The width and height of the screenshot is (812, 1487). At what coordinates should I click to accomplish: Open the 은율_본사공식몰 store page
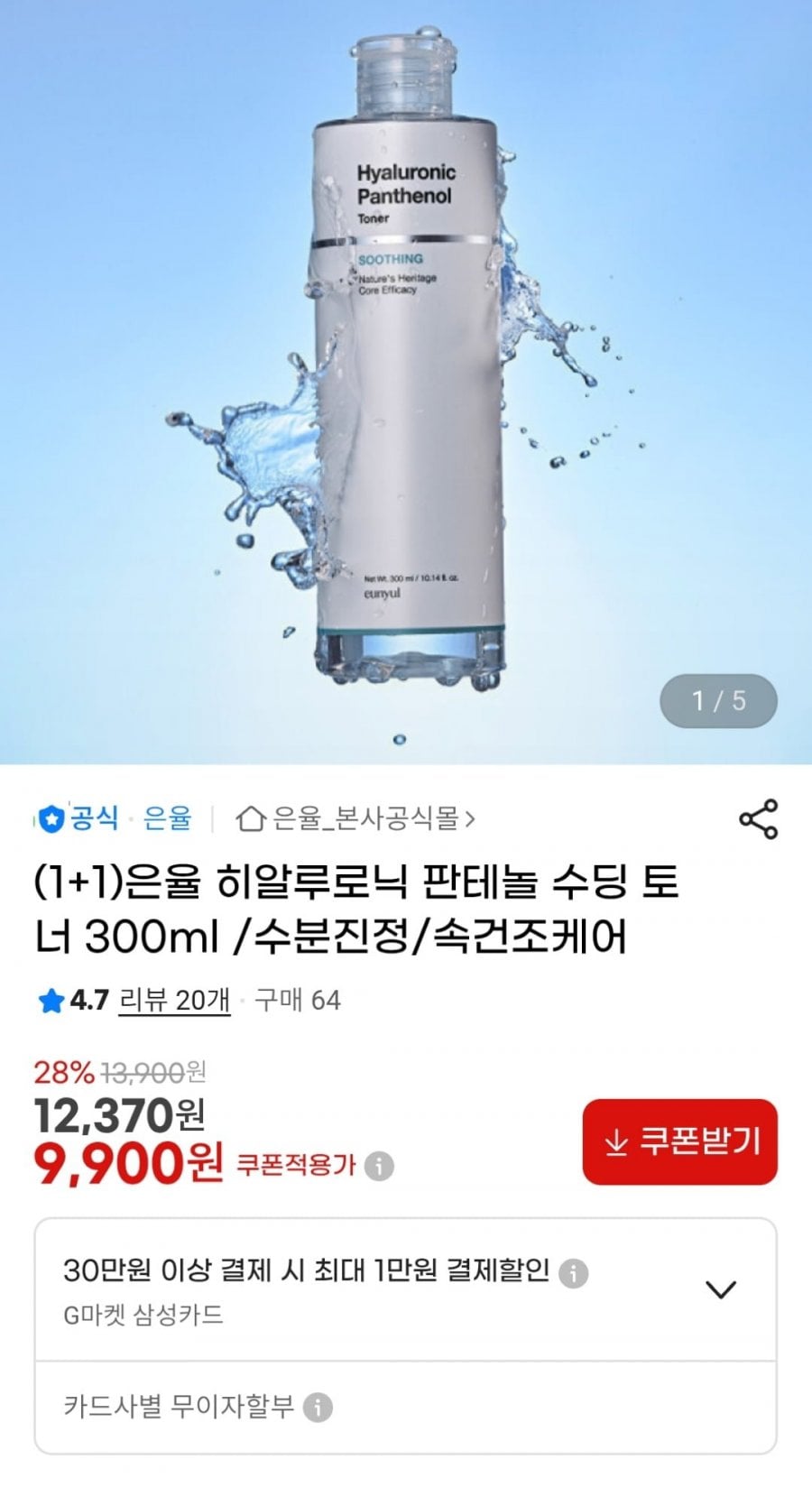click(x=355, y=819)
